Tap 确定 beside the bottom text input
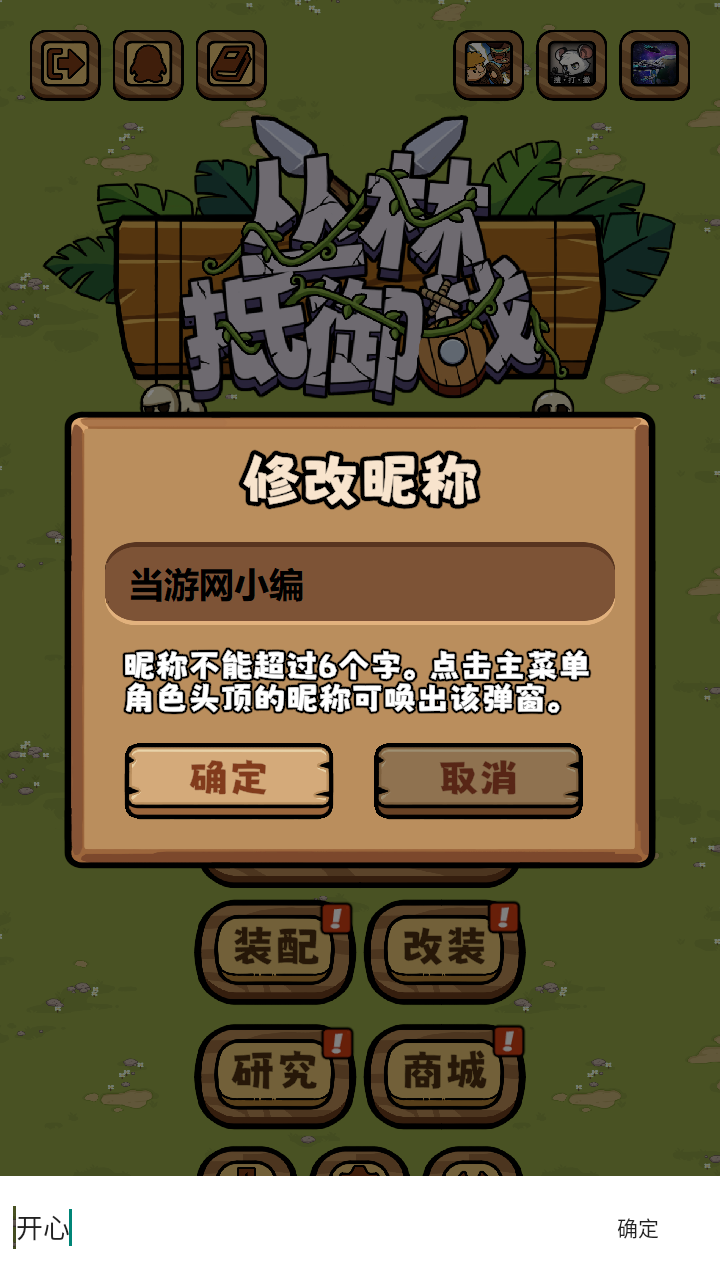 [x=638, y=1228]
